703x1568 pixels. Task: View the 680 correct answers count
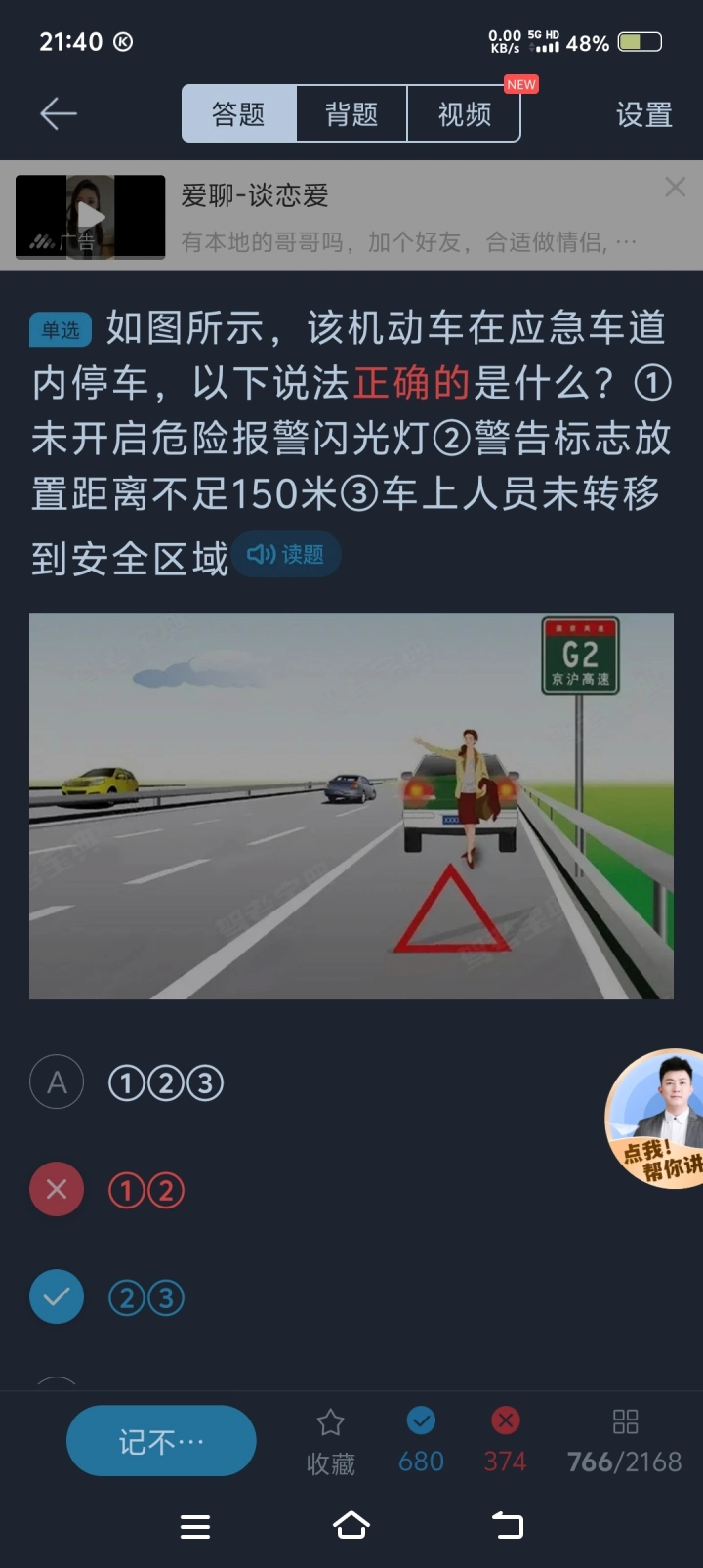(x=421, y=1442)
